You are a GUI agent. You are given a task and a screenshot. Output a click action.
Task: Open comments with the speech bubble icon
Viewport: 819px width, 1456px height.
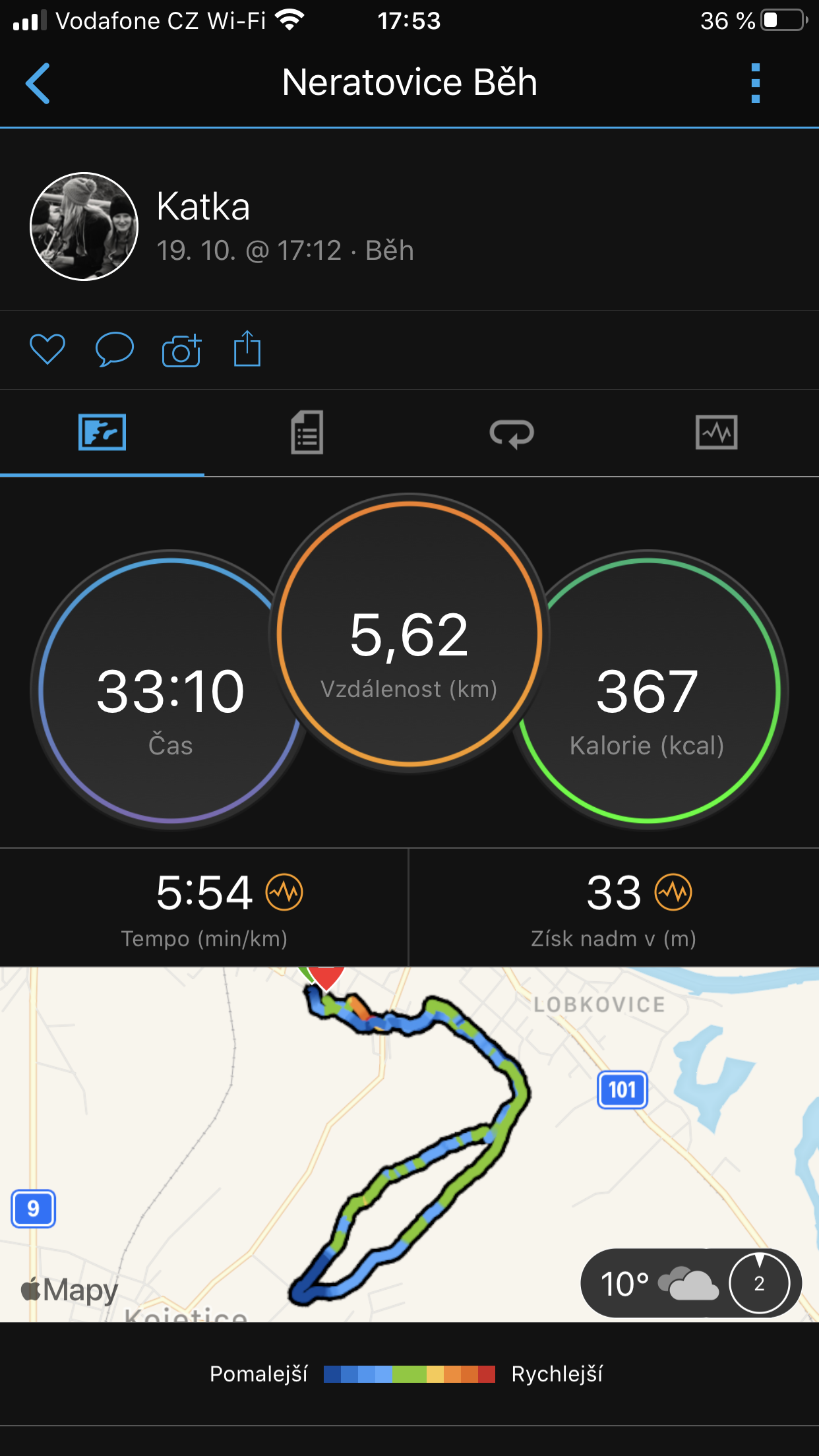click(115, 349)
